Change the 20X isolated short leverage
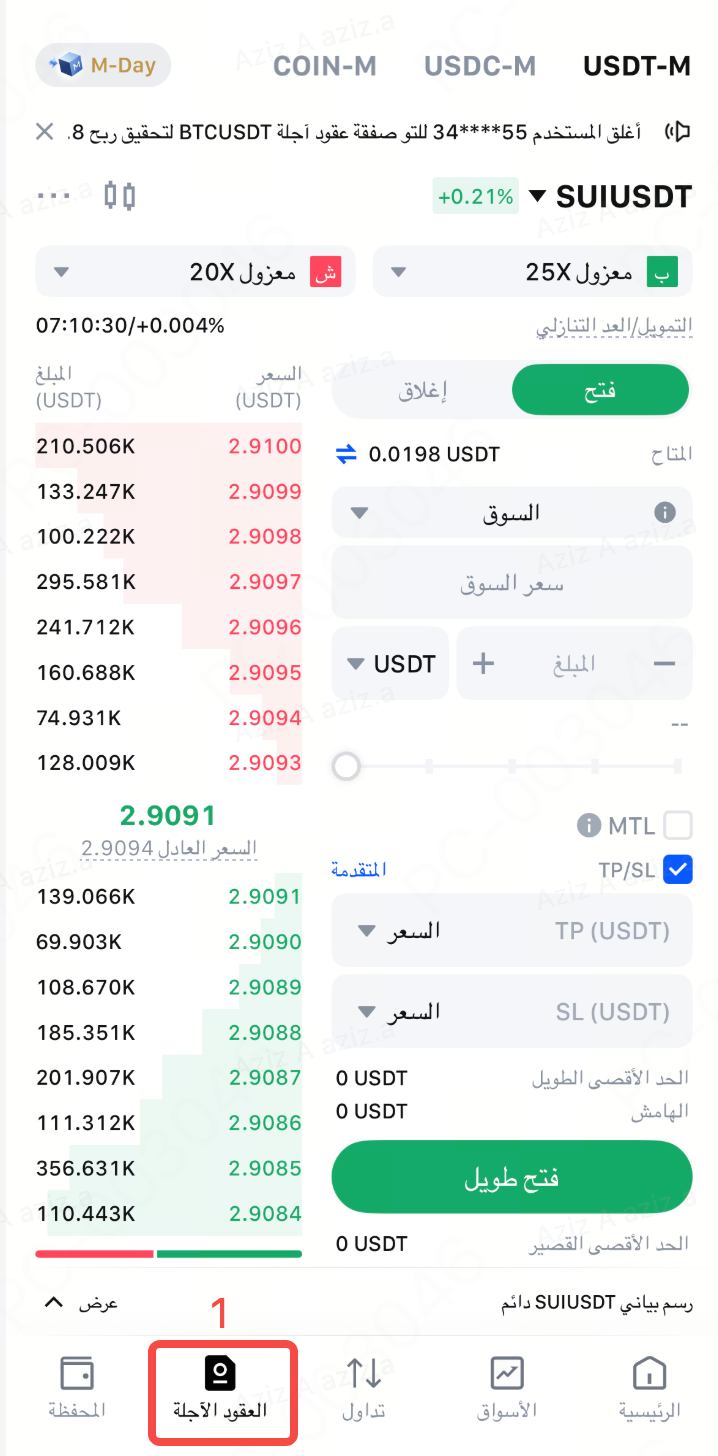Screen dimensions: 718x1456 click(x=188, y=272)
